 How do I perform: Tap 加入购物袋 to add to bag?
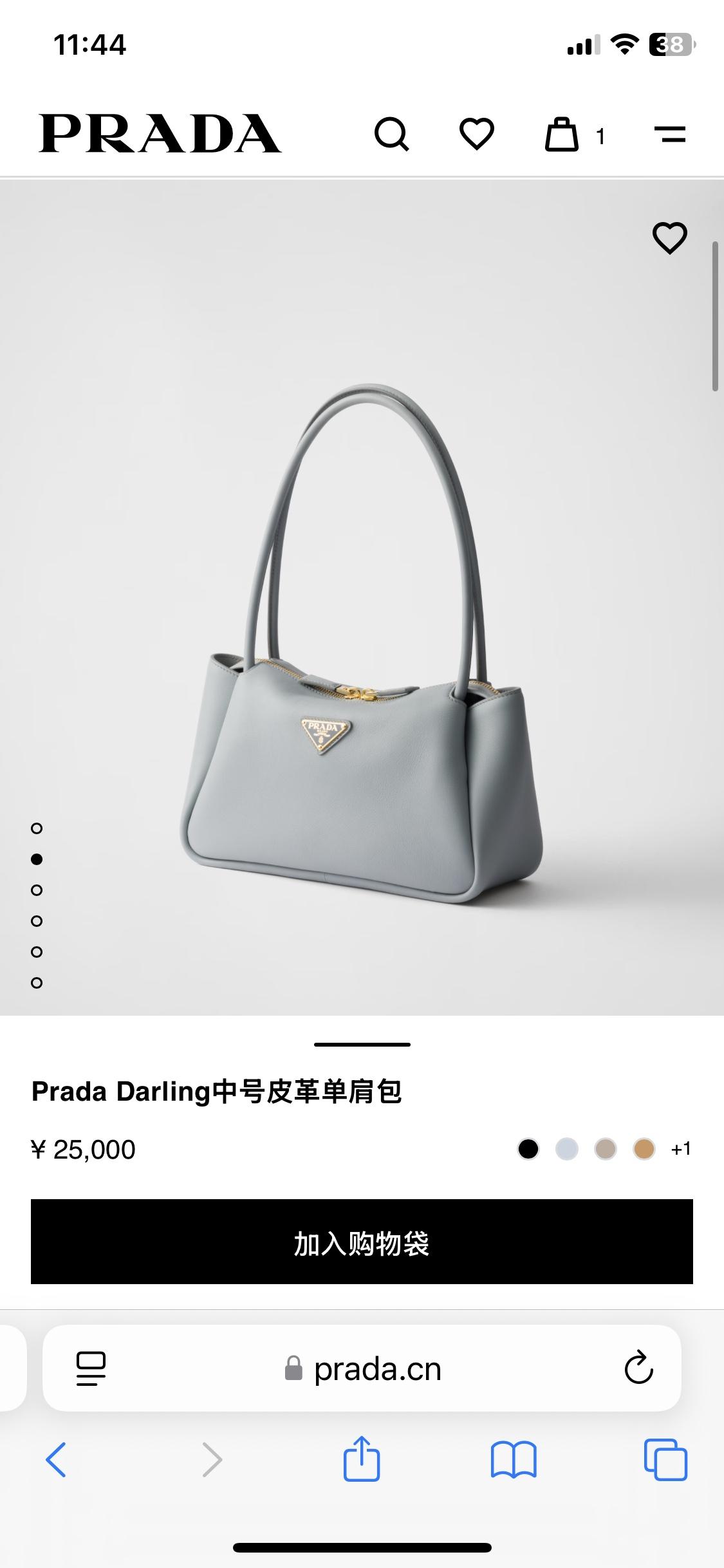tap(362, 1242)
